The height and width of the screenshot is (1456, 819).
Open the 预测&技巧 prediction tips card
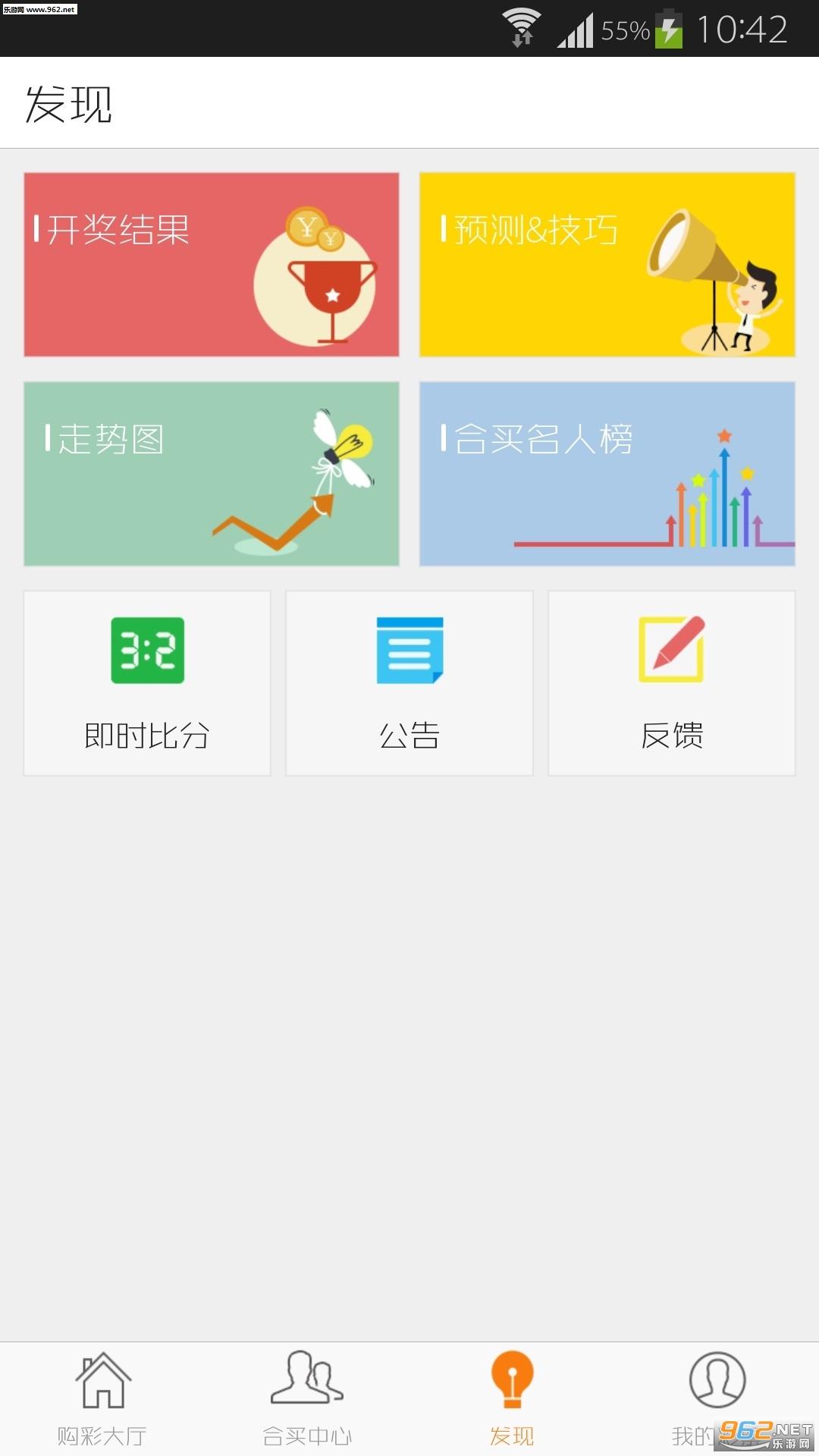(x=607, y=264)
